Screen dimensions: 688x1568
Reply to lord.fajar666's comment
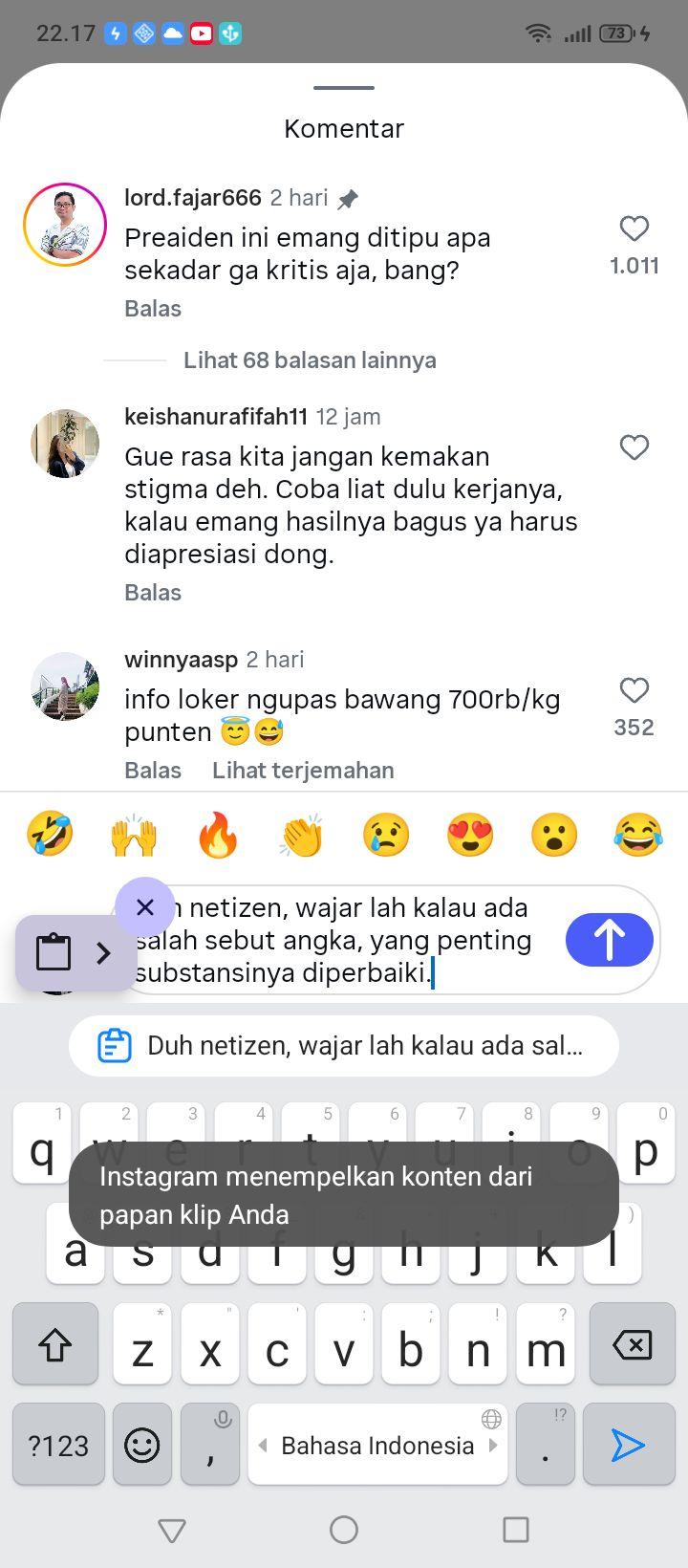click(153, 309)
